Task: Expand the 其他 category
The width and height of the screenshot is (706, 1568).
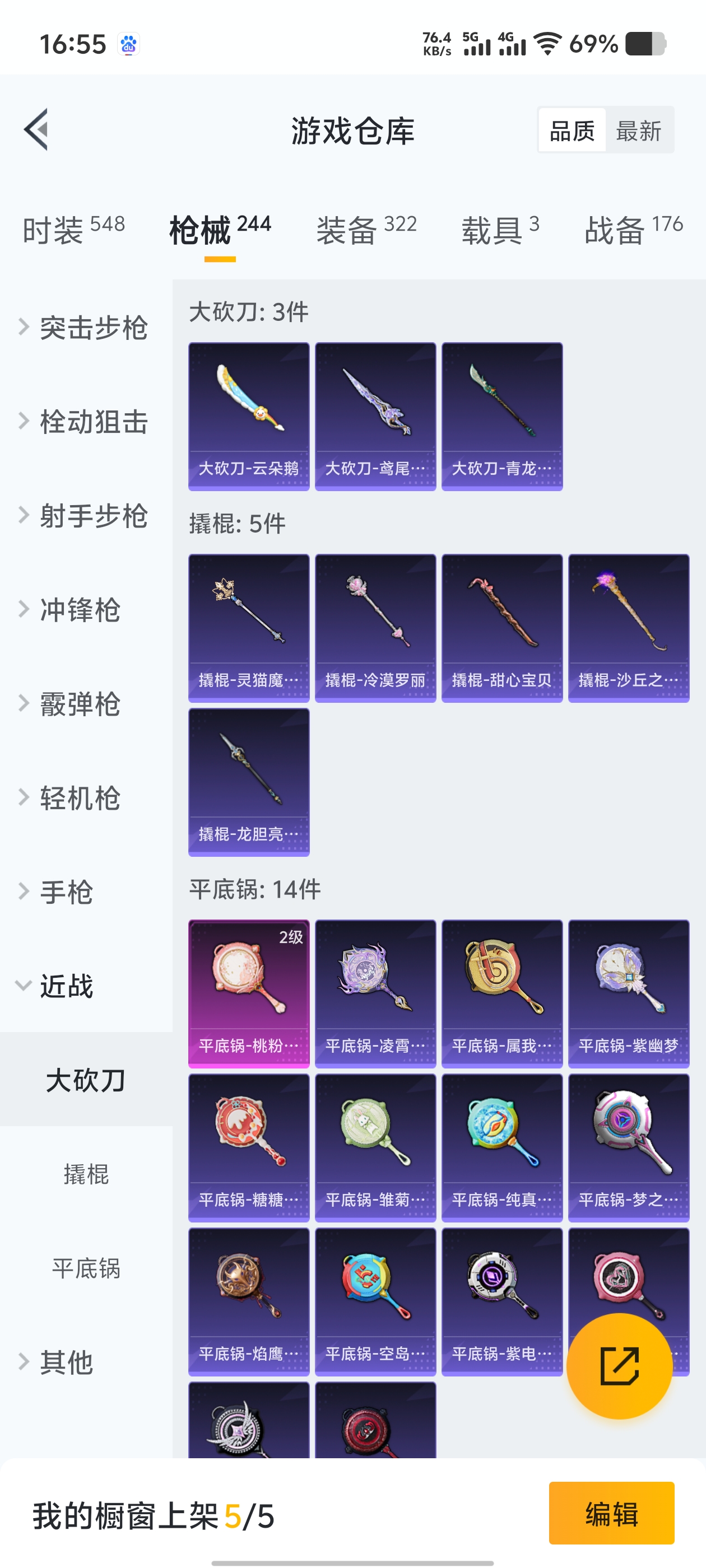Action: click(x=66, y=1362)
